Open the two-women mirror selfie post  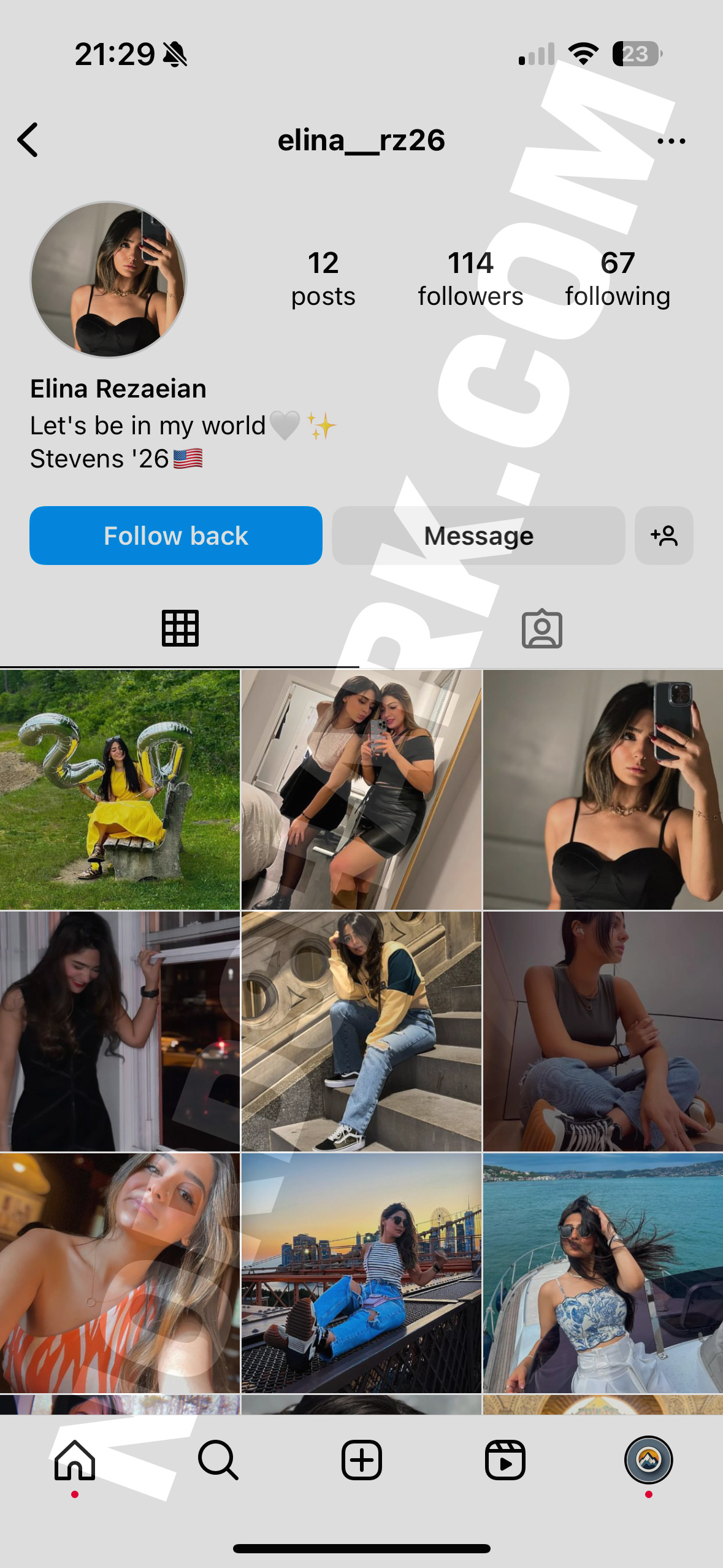361,790
